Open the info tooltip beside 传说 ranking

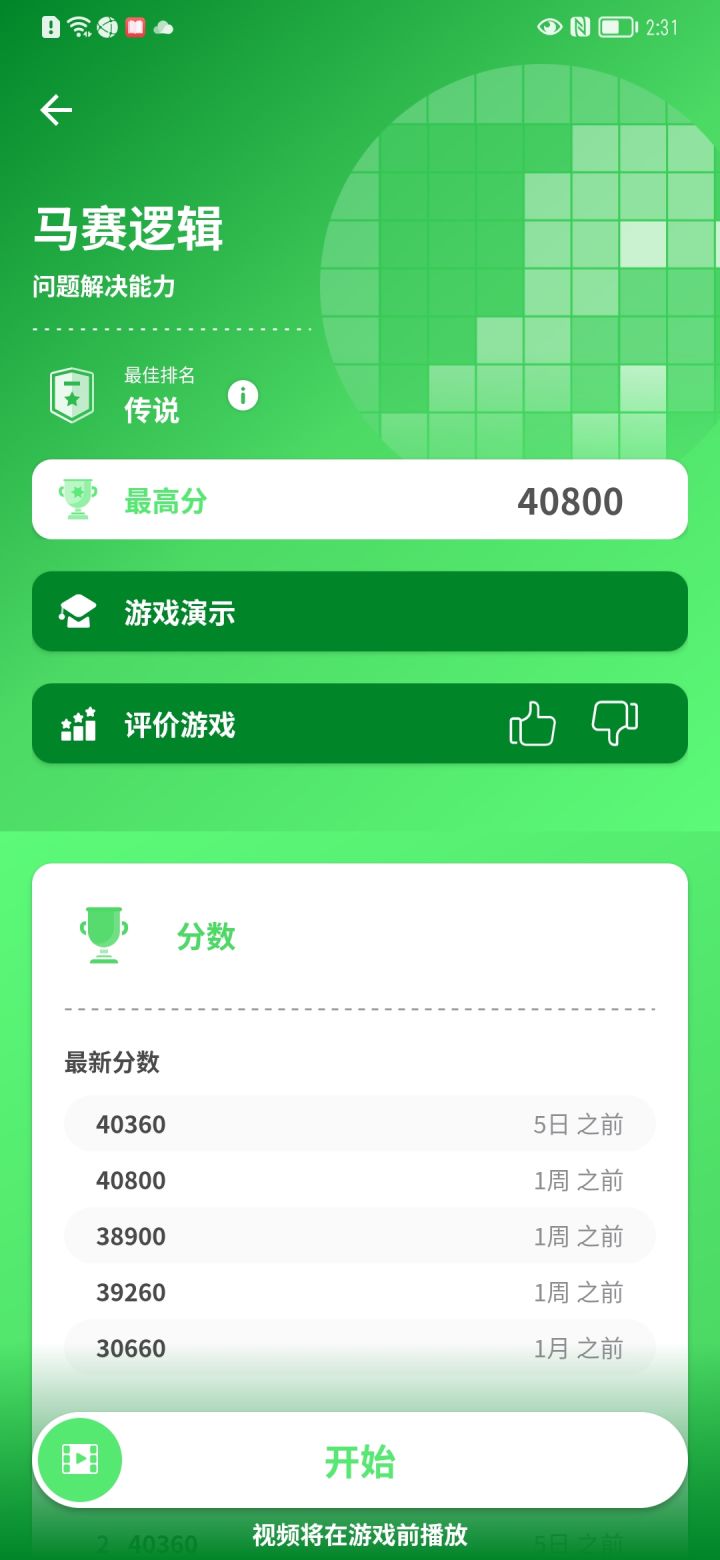tap(241, 396)
